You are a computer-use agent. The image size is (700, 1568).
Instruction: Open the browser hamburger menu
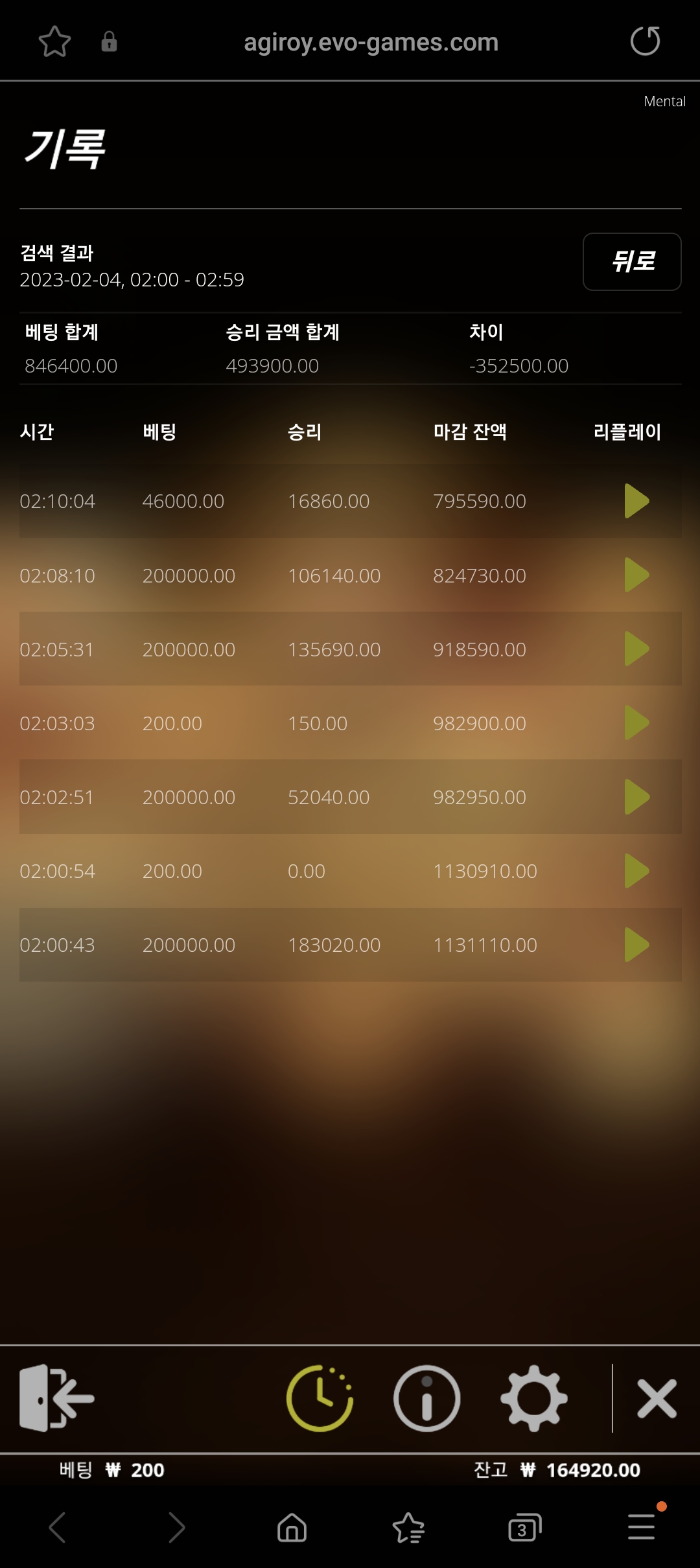(x=641, y=1527)
